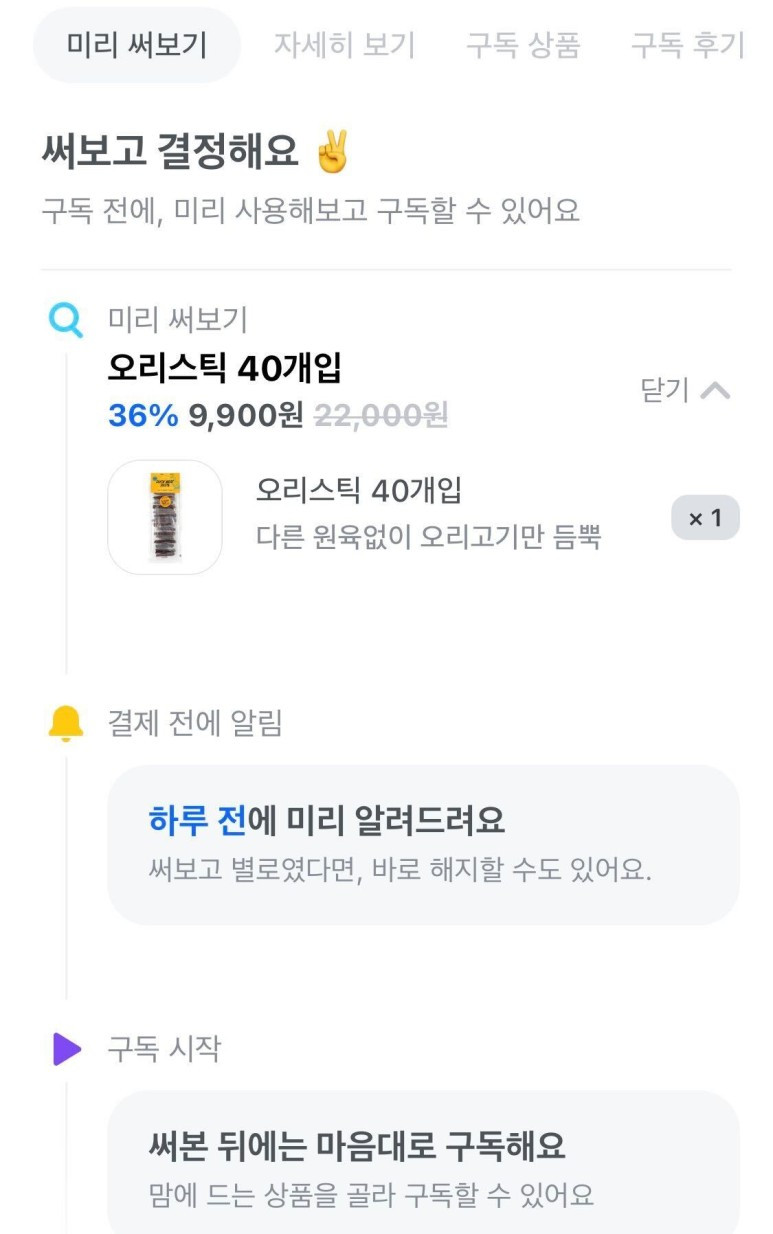Click the heading 써보고 결정해요

[x=174, y=147]
